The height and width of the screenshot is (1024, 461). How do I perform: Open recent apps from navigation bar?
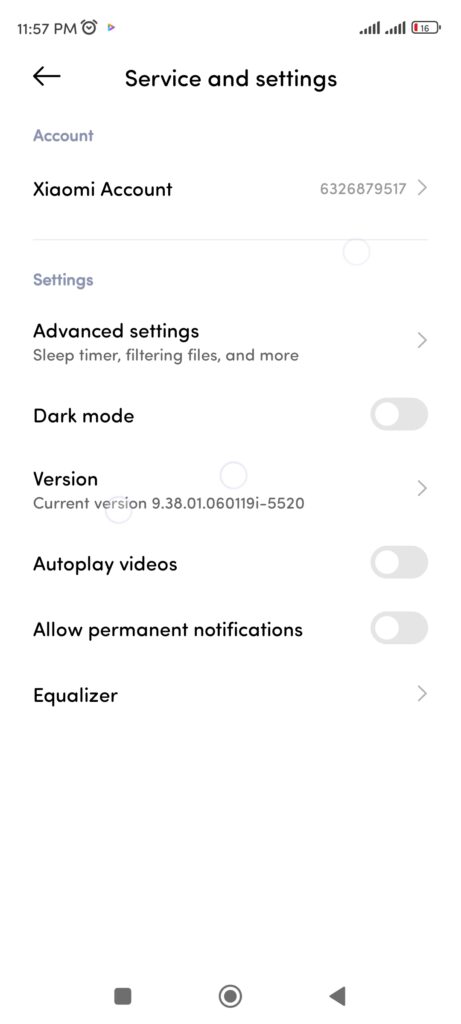pyautogui.click(x=123, y=996)
